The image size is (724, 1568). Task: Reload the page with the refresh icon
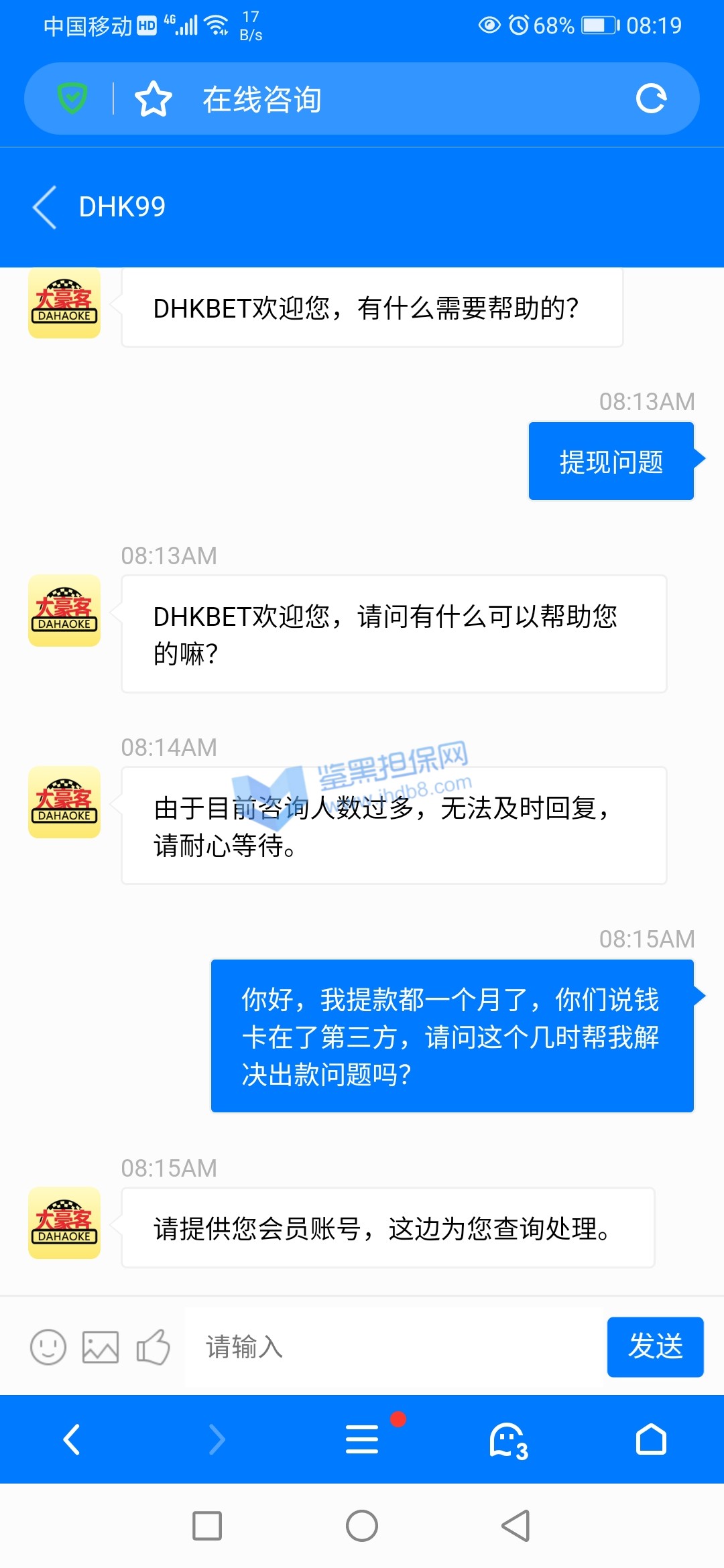pos(651,99)
